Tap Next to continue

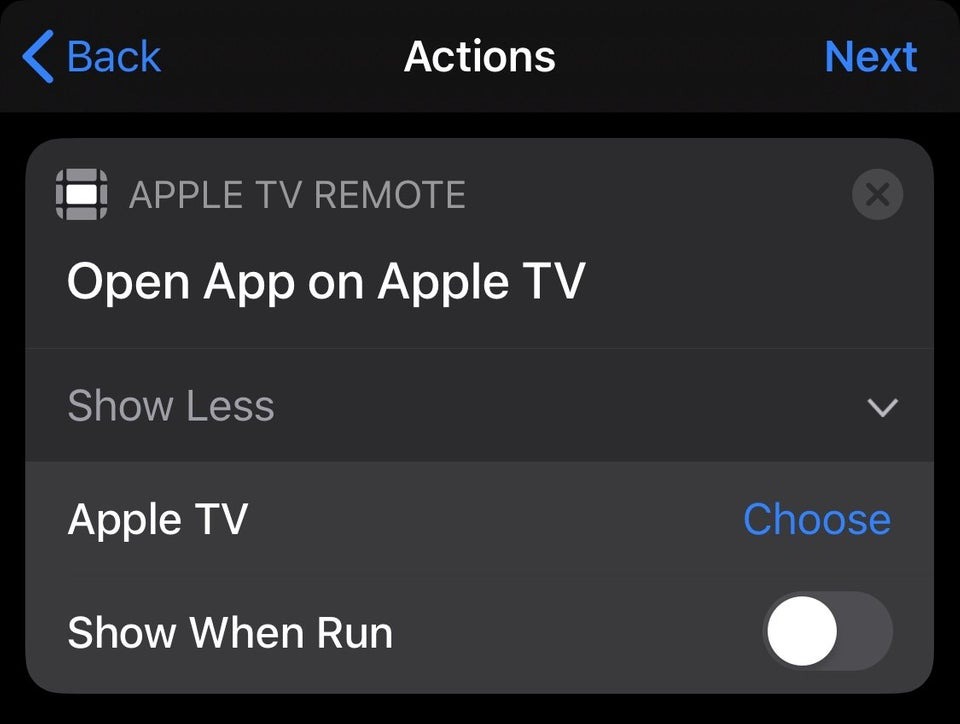pyautogui.click(x=870, y=57)
